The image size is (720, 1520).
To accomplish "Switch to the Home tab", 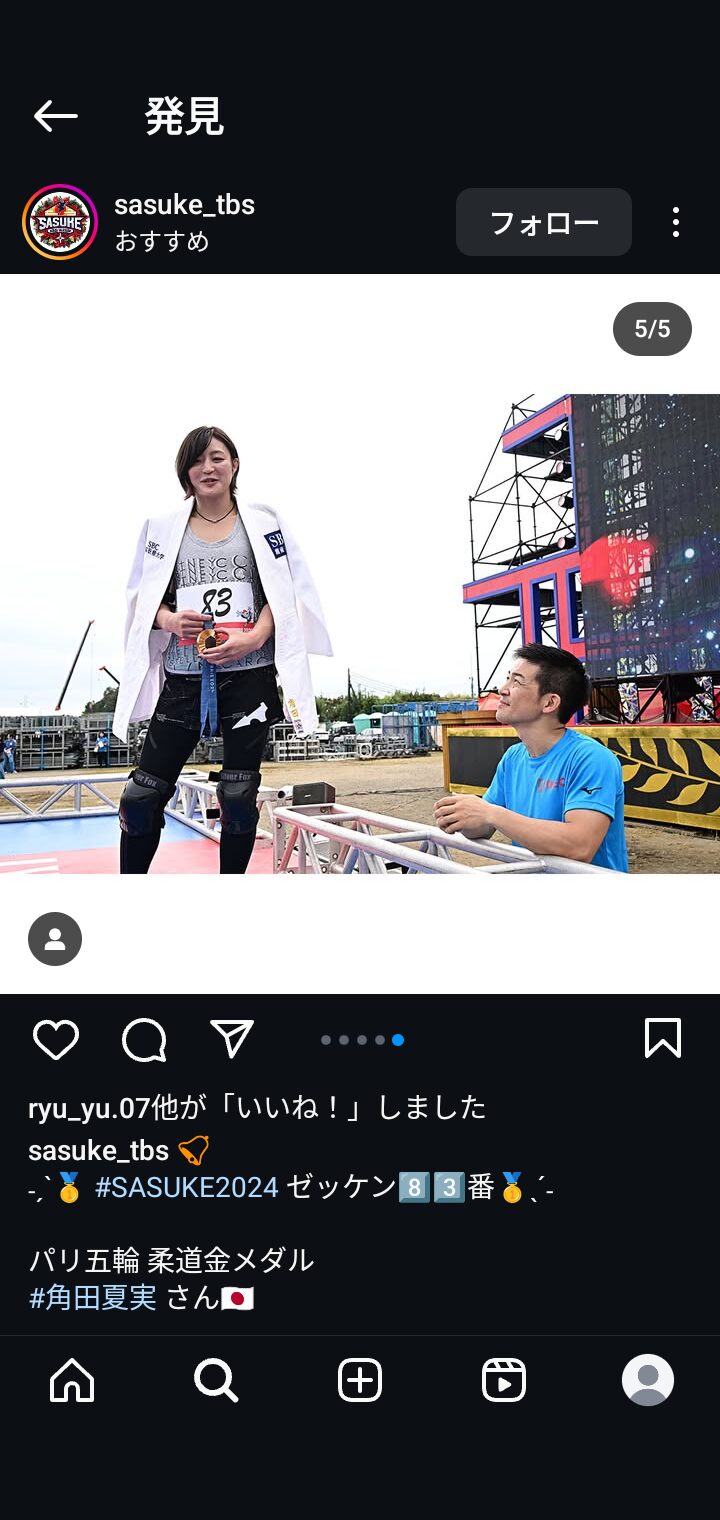I will (x=72, y=1381).
